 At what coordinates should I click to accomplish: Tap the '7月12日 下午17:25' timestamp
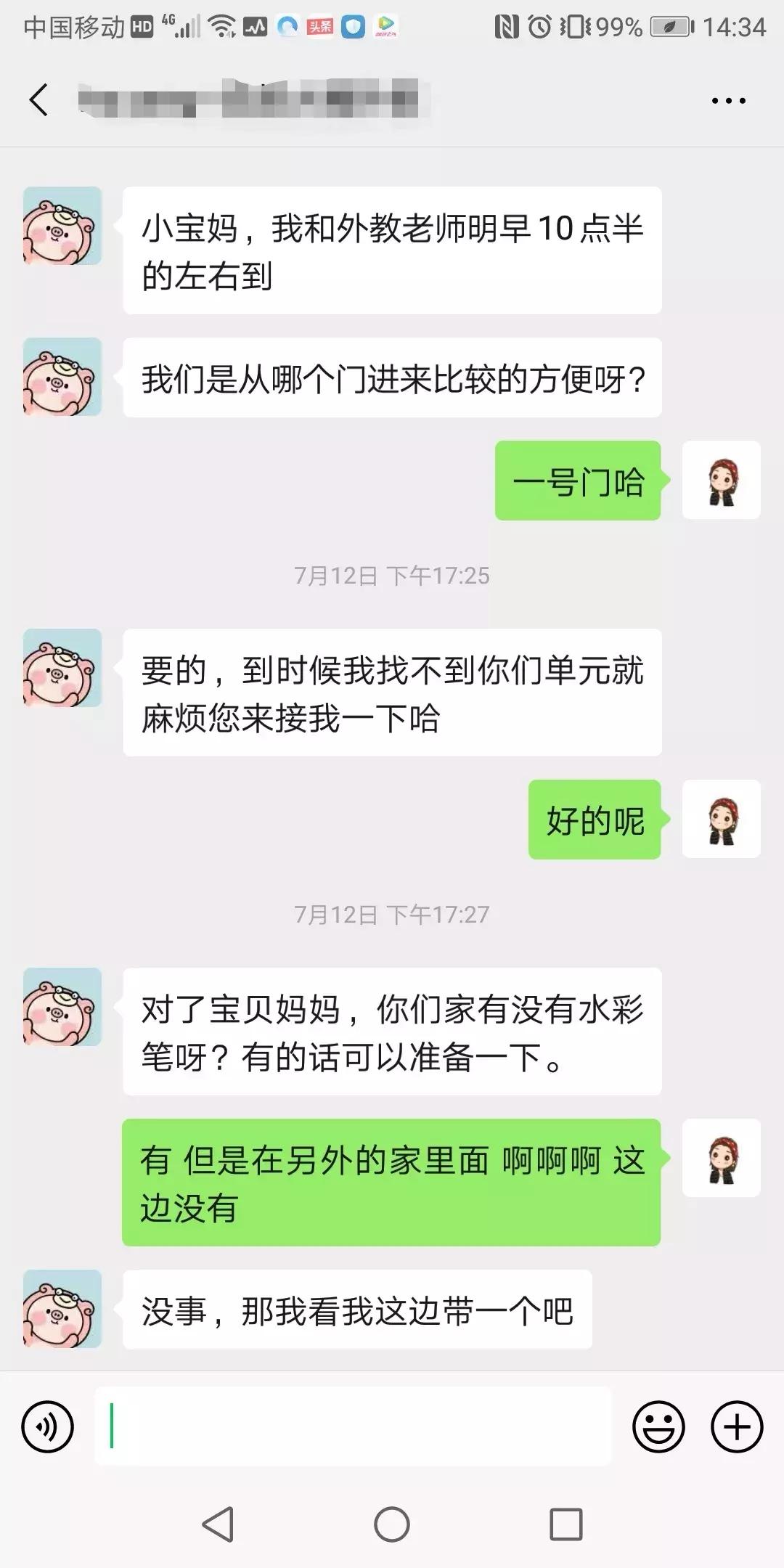coord(392,576)
